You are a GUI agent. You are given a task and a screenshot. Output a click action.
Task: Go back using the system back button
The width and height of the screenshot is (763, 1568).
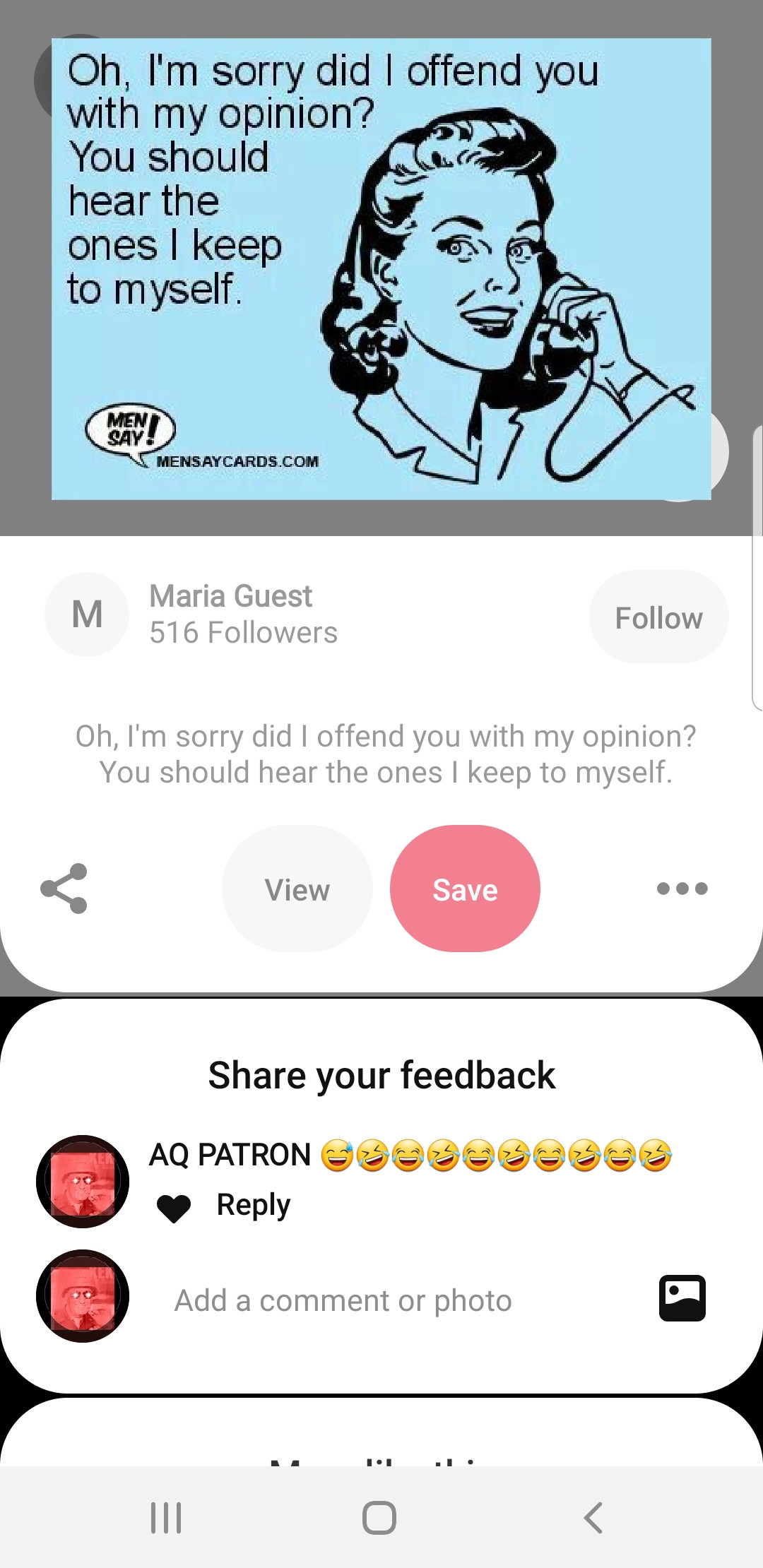click(593, 1517)
